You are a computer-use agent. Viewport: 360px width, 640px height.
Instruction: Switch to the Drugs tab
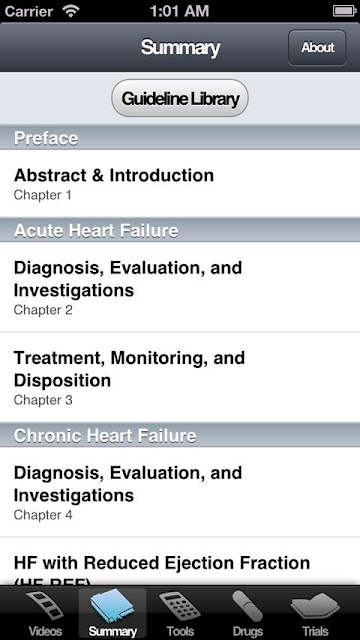pyautogui.click(x=247, y=613)
